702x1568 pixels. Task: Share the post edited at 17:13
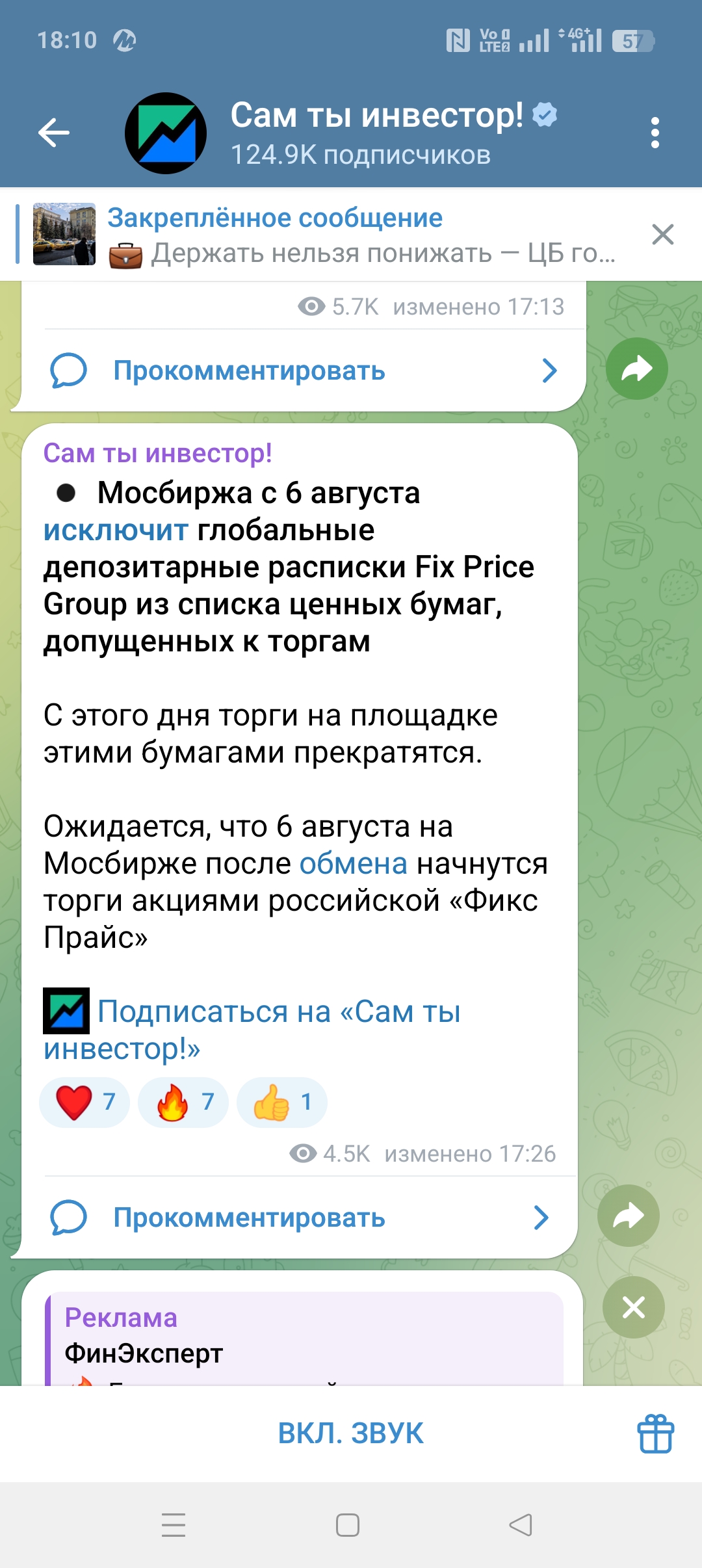tap(636, 369)
